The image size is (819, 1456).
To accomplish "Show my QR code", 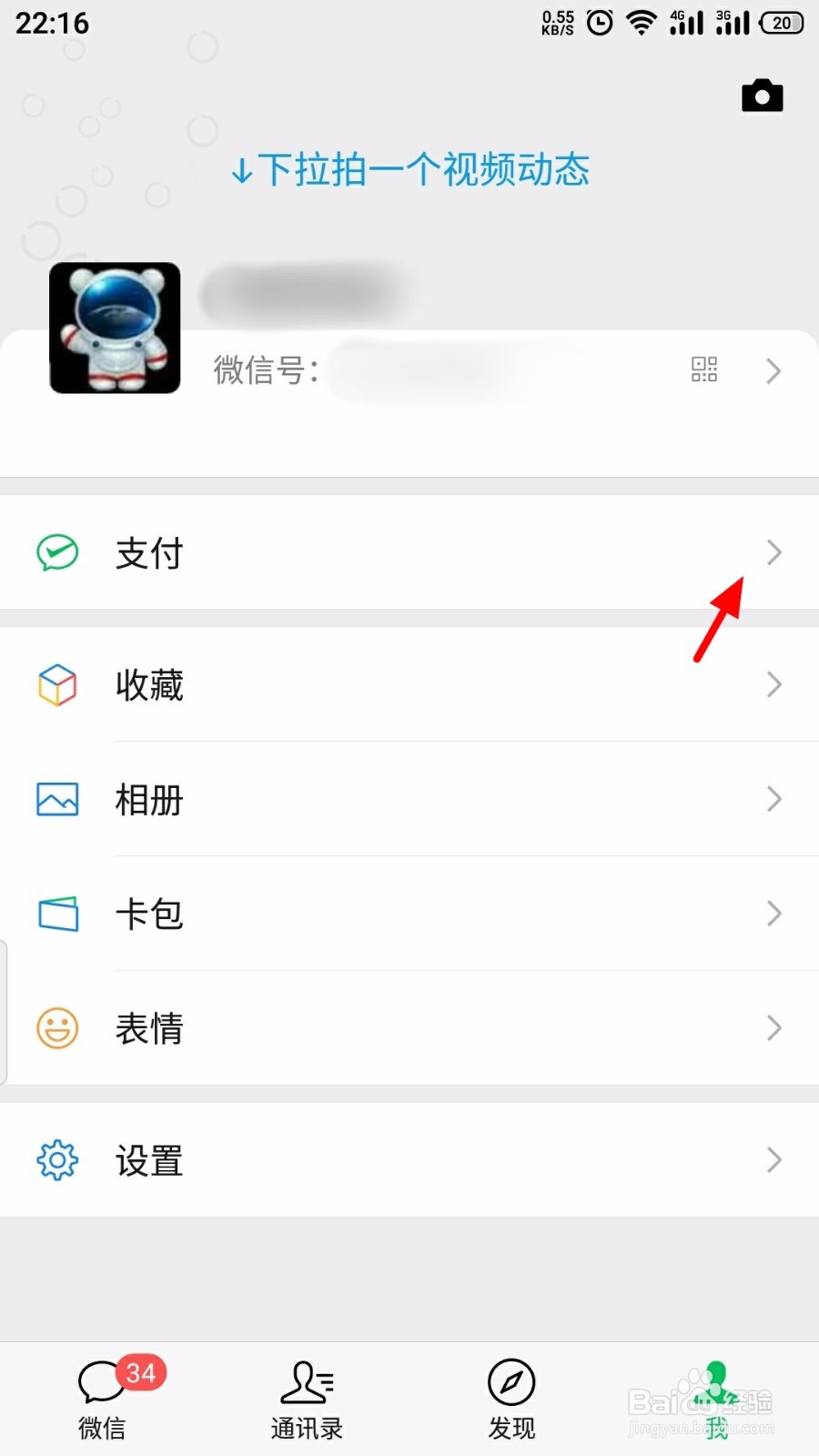I will click(705, 369).
